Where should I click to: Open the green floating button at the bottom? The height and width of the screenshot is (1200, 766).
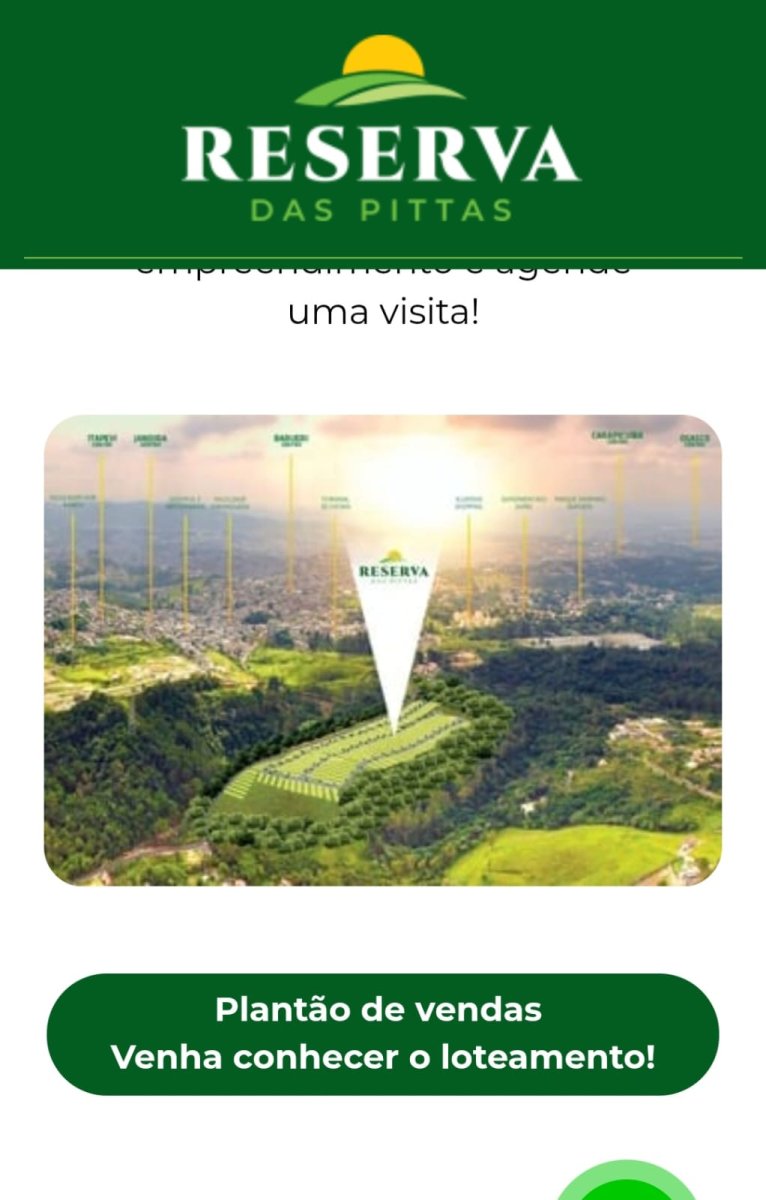pos(627,1186)
